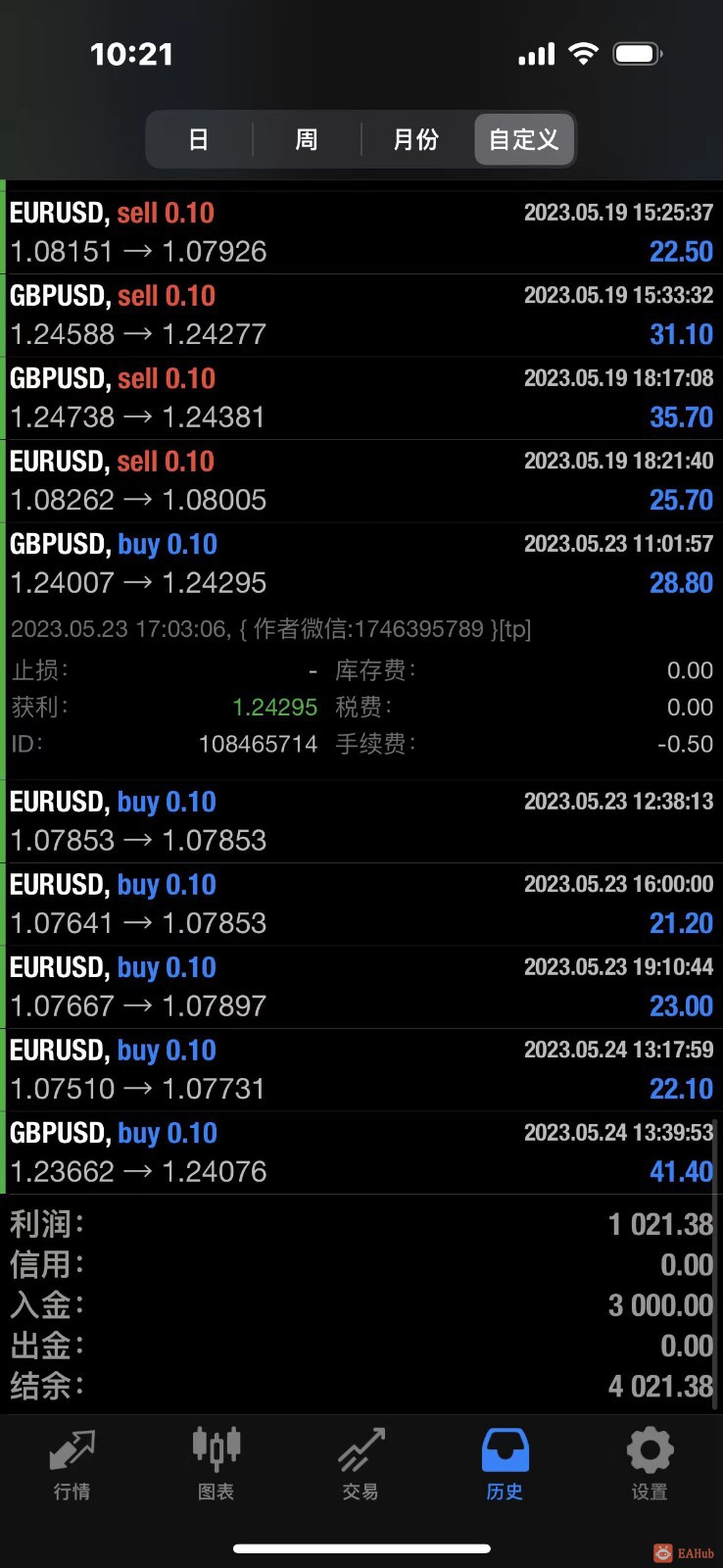The height and width of the screenshot is (1568, 723).
Task: Switch to the 日 period filter
Action: pos(199,139)
